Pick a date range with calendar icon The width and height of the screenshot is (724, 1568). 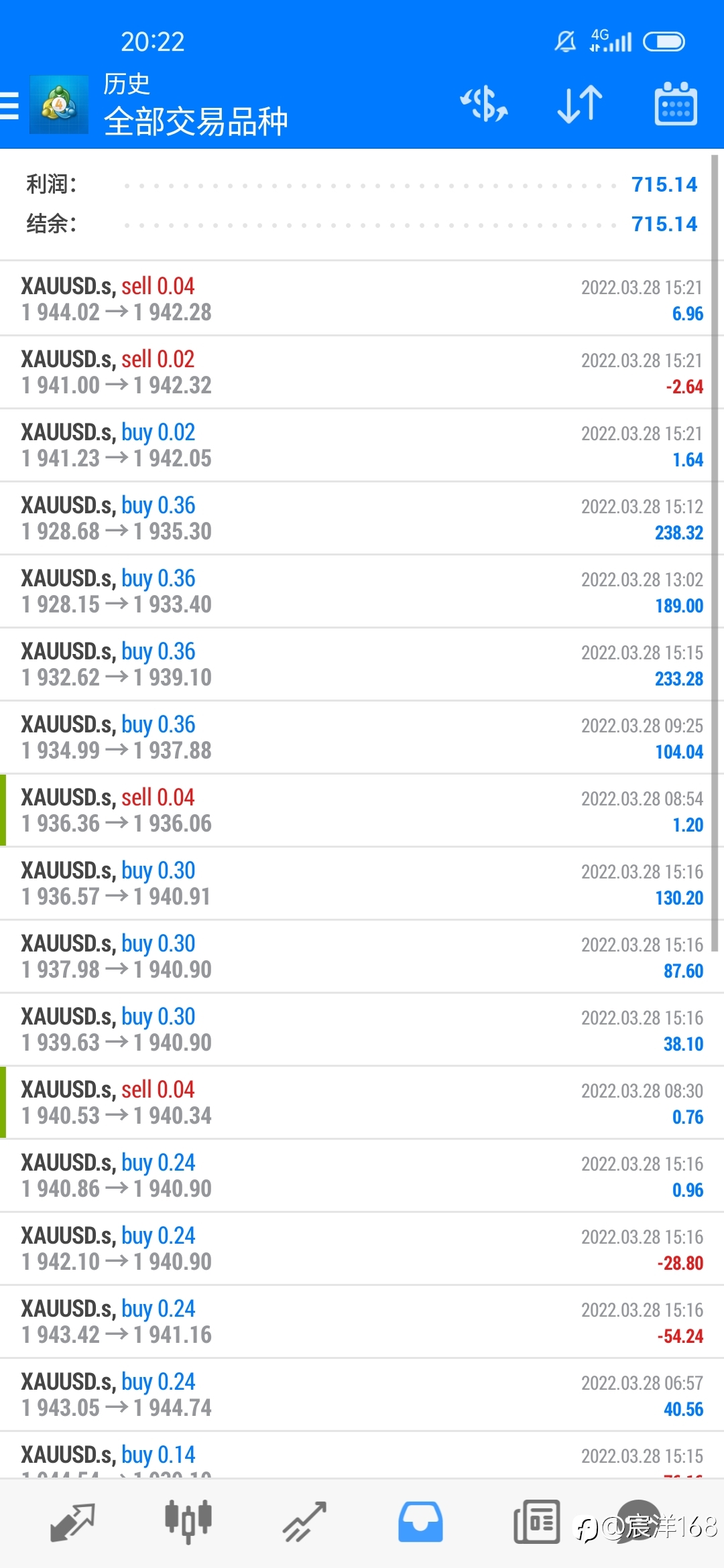tap(676, 104)
